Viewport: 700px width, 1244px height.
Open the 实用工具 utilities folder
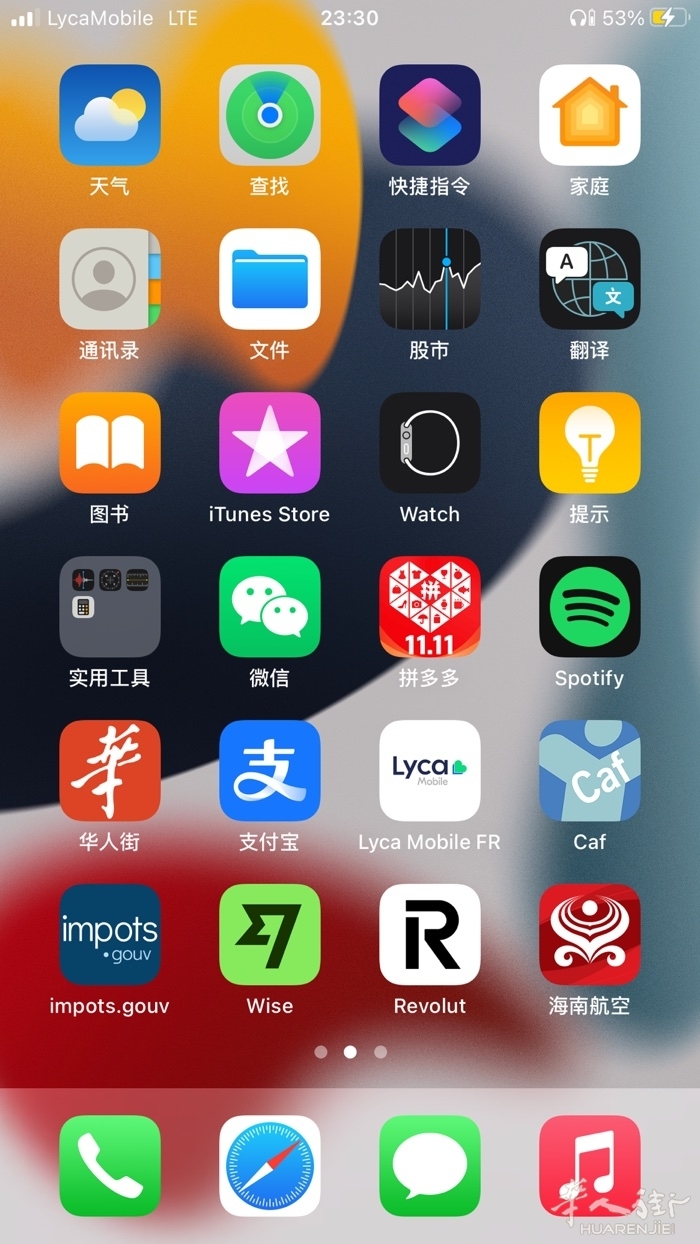110,607
